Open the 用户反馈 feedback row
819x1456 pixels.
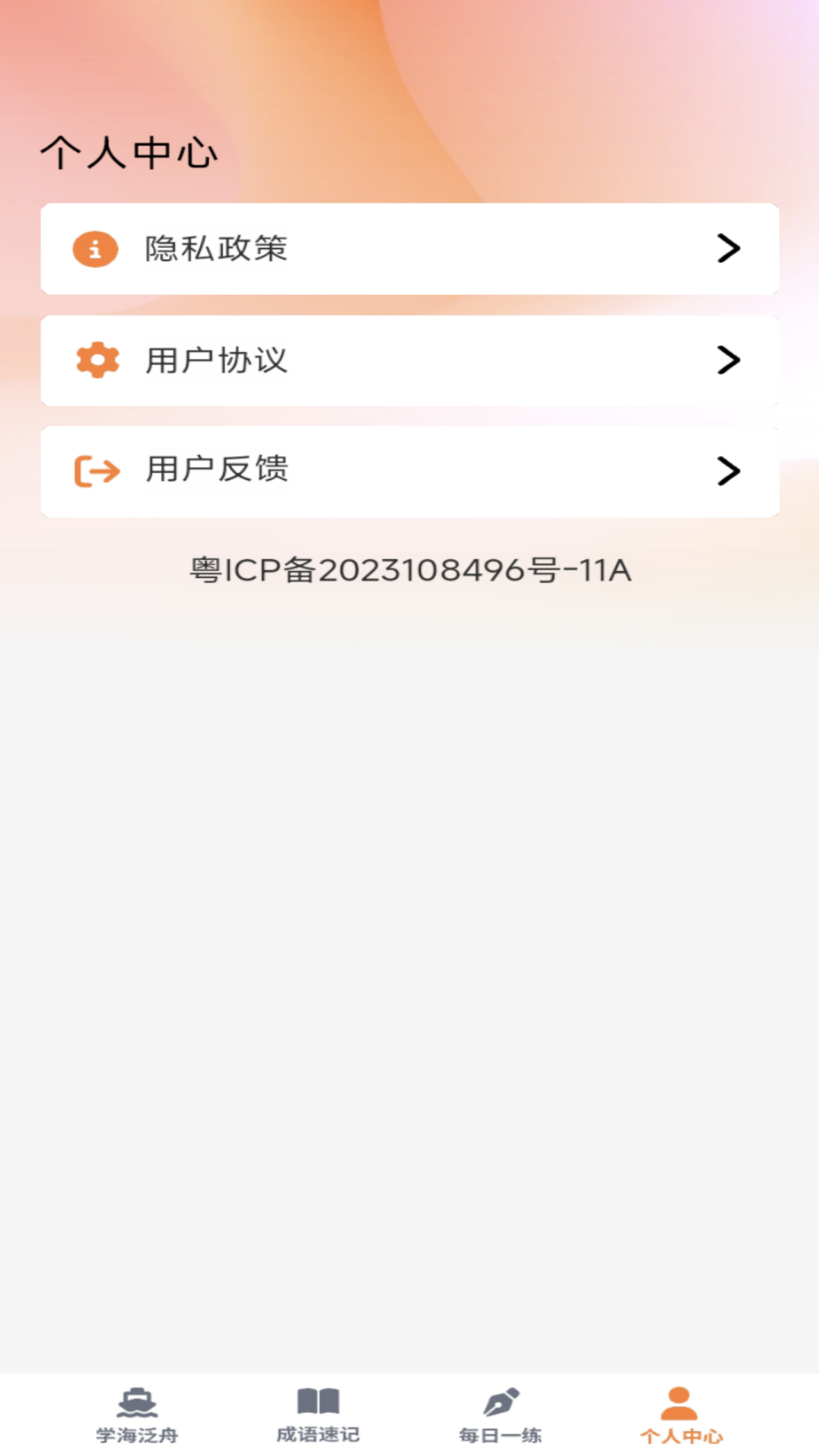point(409,471)
